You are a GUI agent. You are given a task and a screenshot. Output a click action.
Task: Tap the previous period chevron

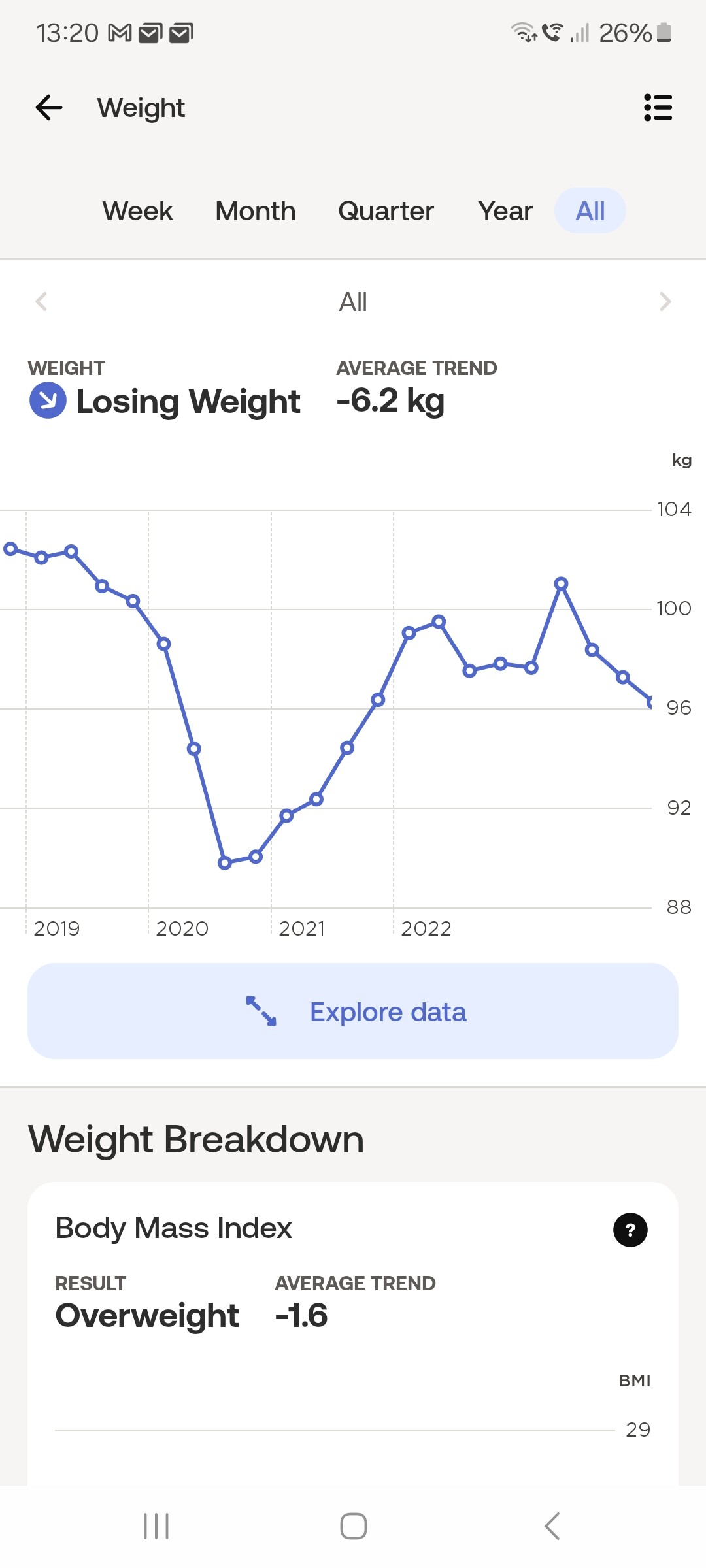[x=41, y=302]
